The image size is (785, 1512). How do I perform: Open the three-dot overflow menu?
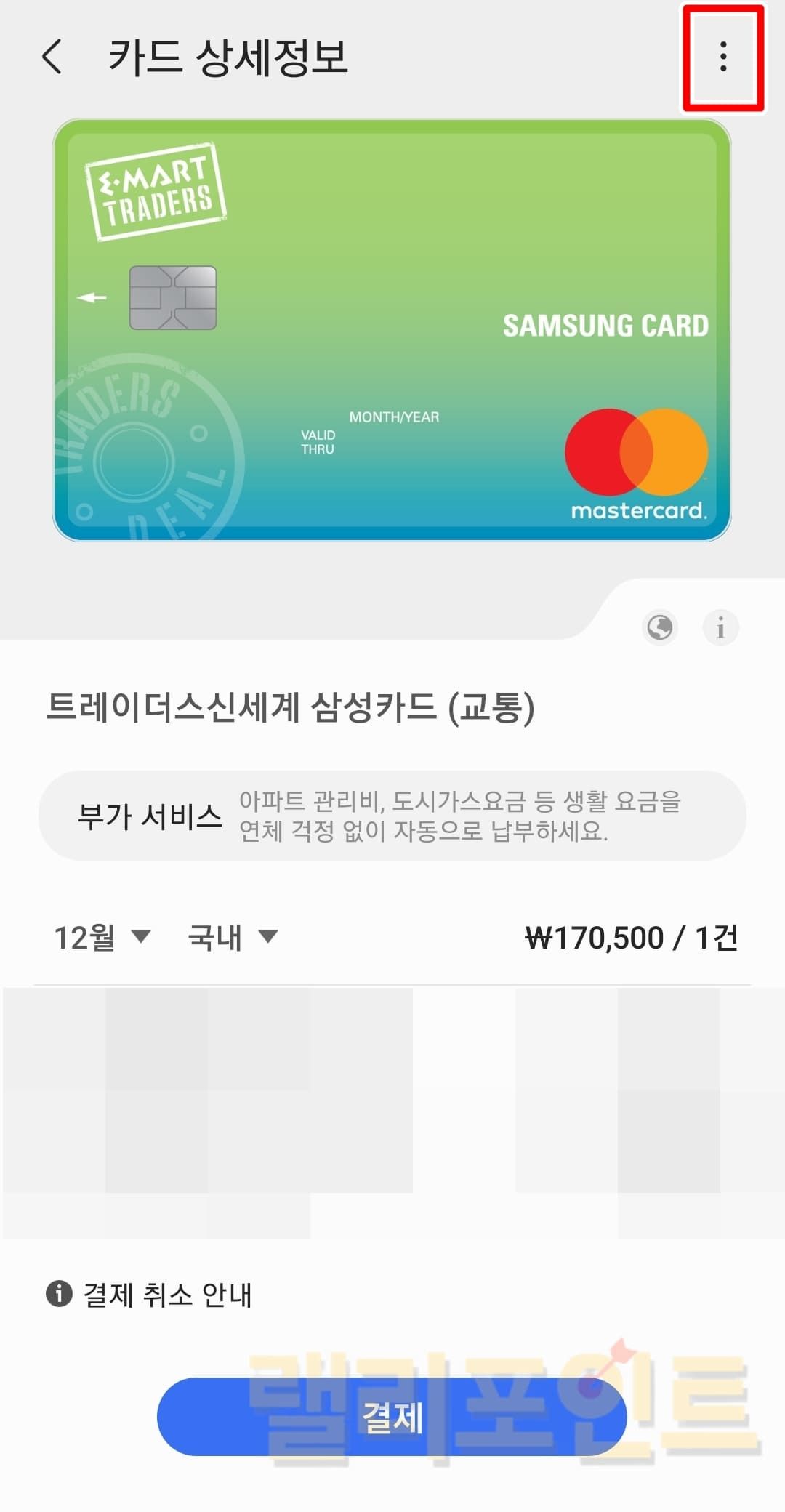click(722, 57)
